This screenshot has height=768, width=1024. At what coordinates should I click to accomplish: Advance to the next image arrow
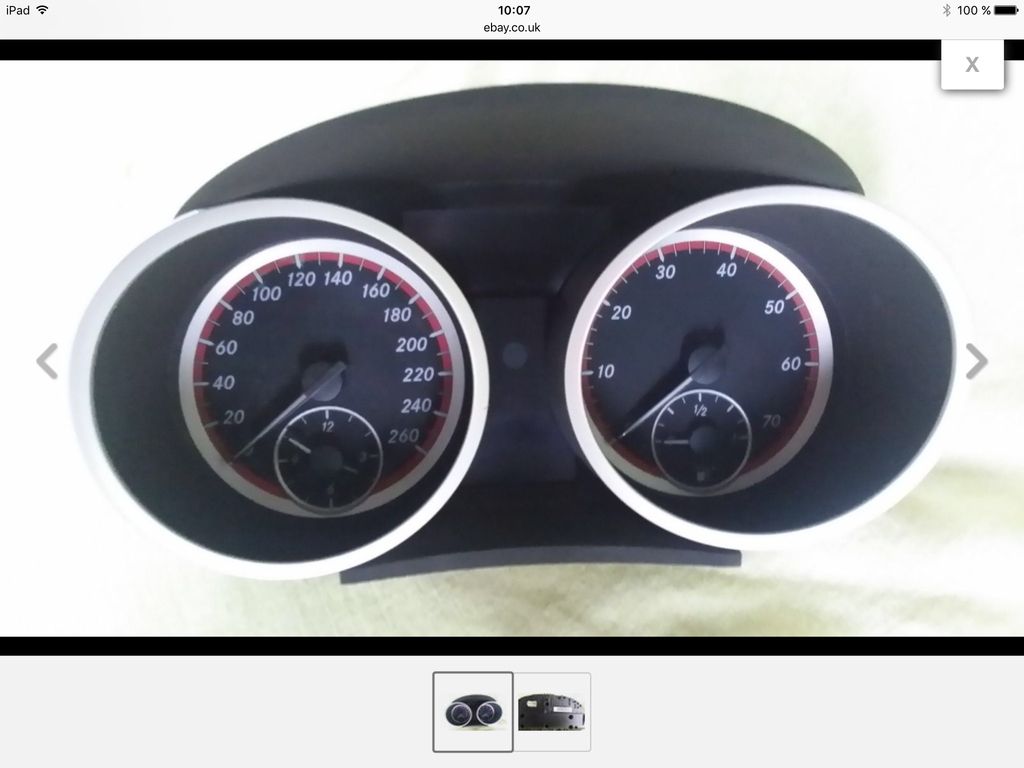pyautogui.click(x=976, y=361)
